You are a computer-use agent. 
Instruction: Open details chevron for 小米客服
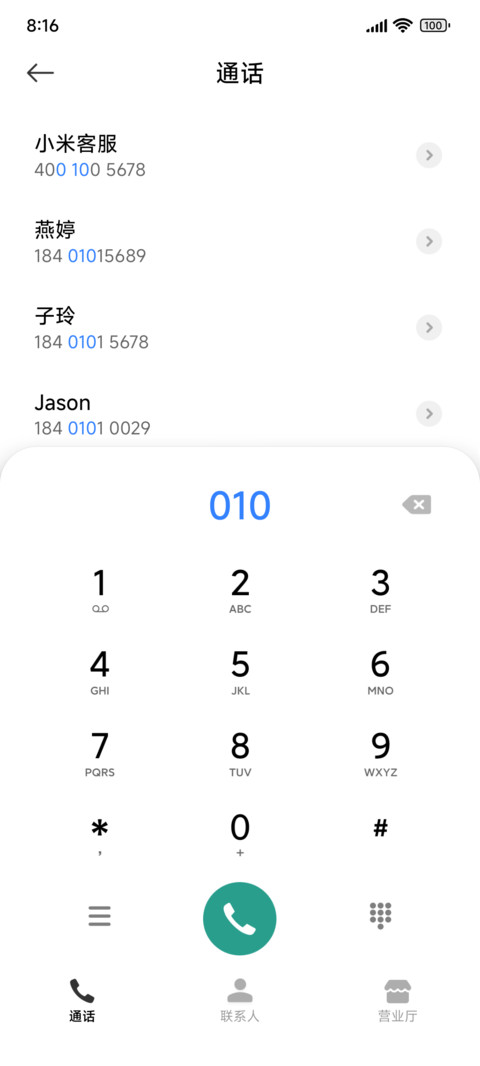(x=429, y=156)
